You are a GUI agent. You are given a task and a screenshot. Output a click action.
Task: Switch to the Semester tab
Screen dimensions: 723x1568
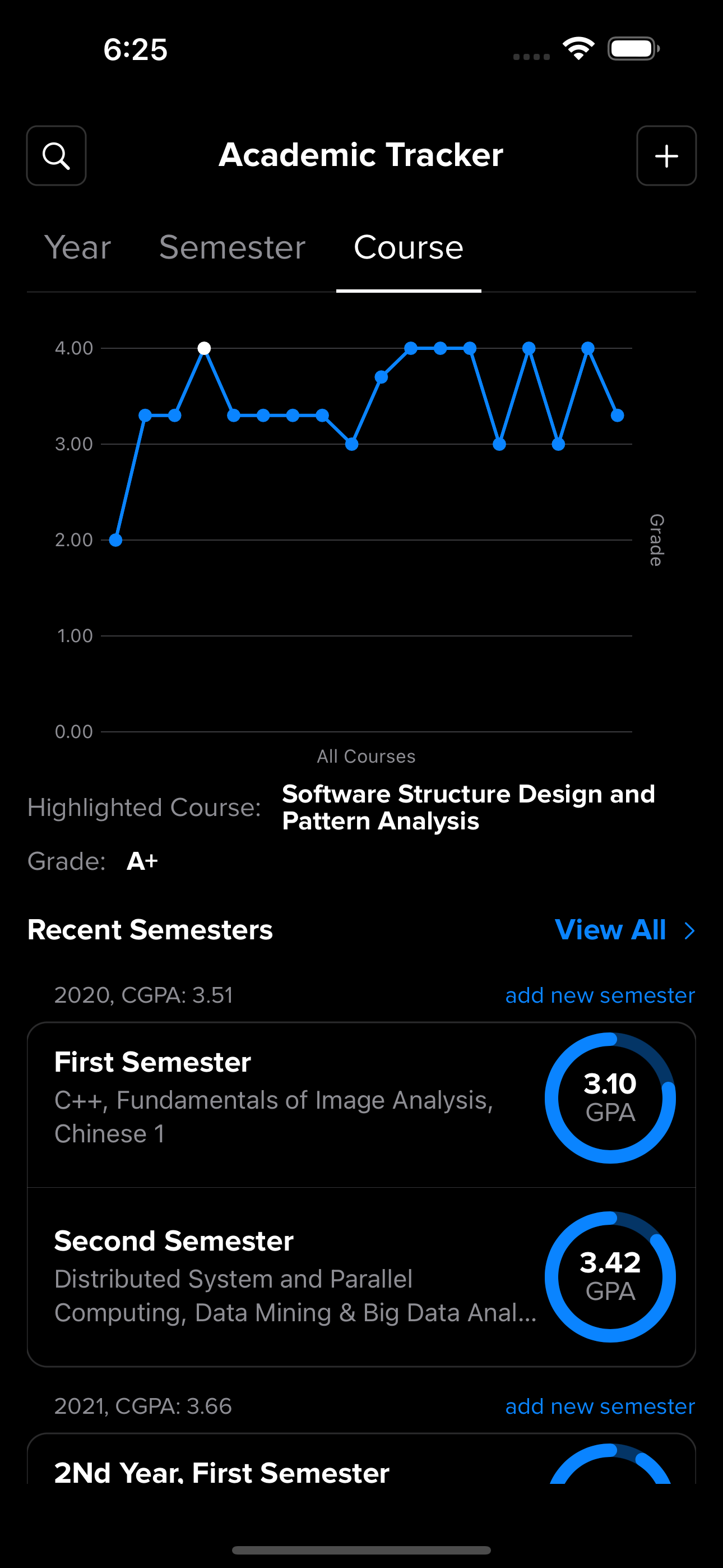tap(232, 248)
